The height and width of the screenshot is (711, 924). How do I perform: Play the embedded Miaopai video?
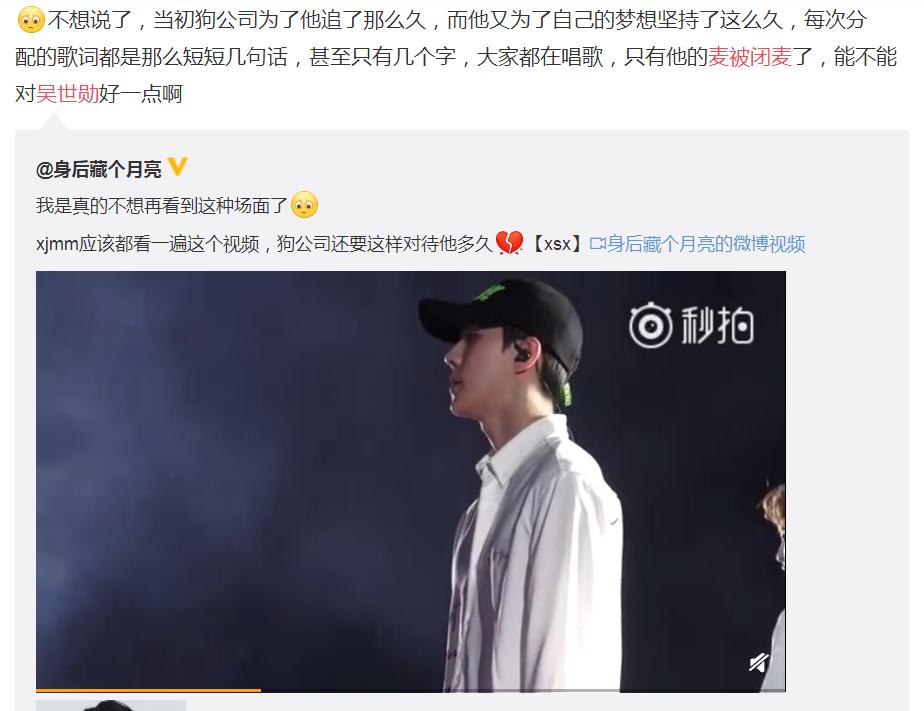pyautogui.click(x=410, y=480)
